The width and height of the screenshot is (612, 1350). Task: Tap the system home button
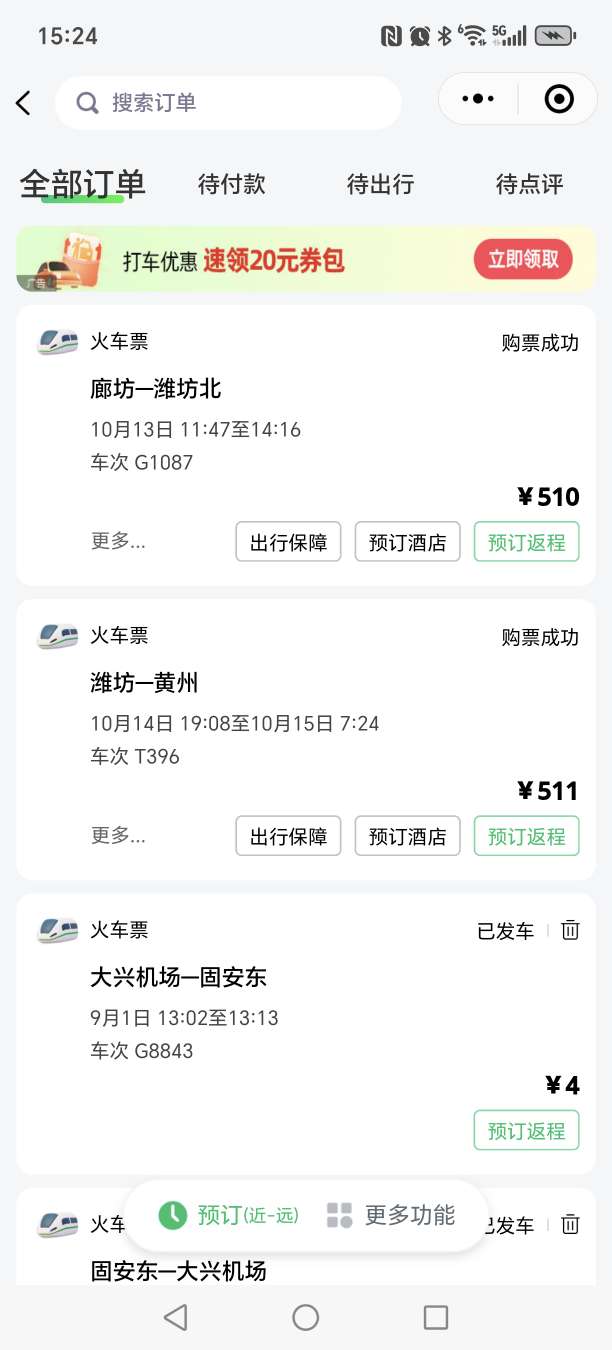point(306,1317)
